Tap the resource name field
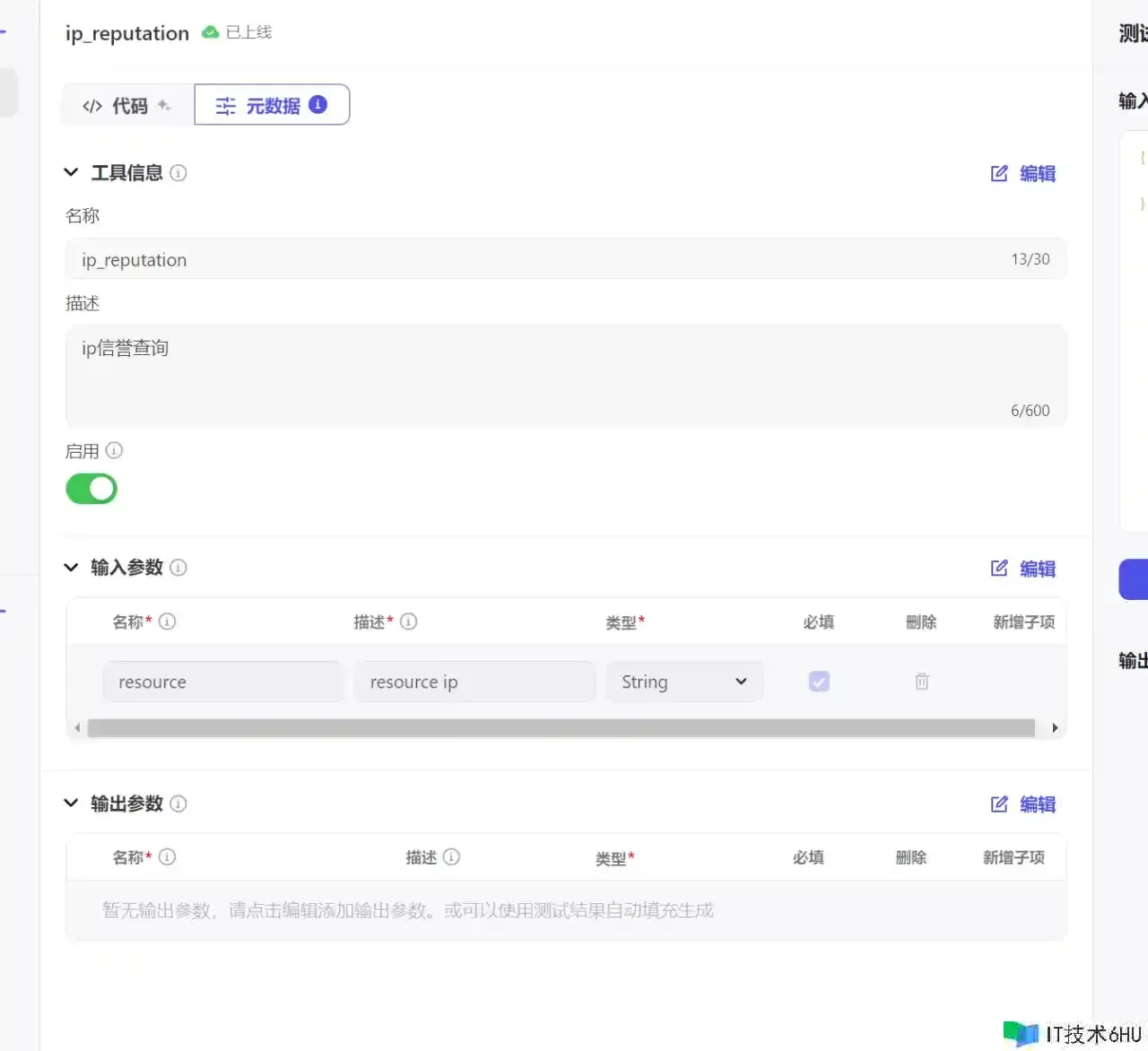Viewport: 1148px width, 1051px height. click(222, 682)
